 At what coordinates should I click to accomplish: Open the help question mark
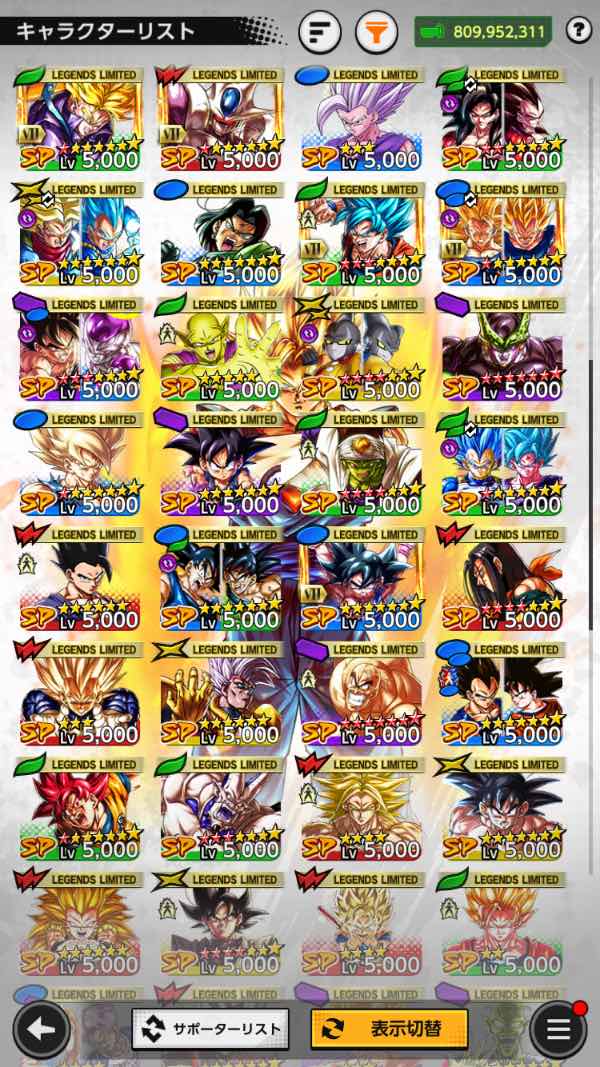coord(578,31)
